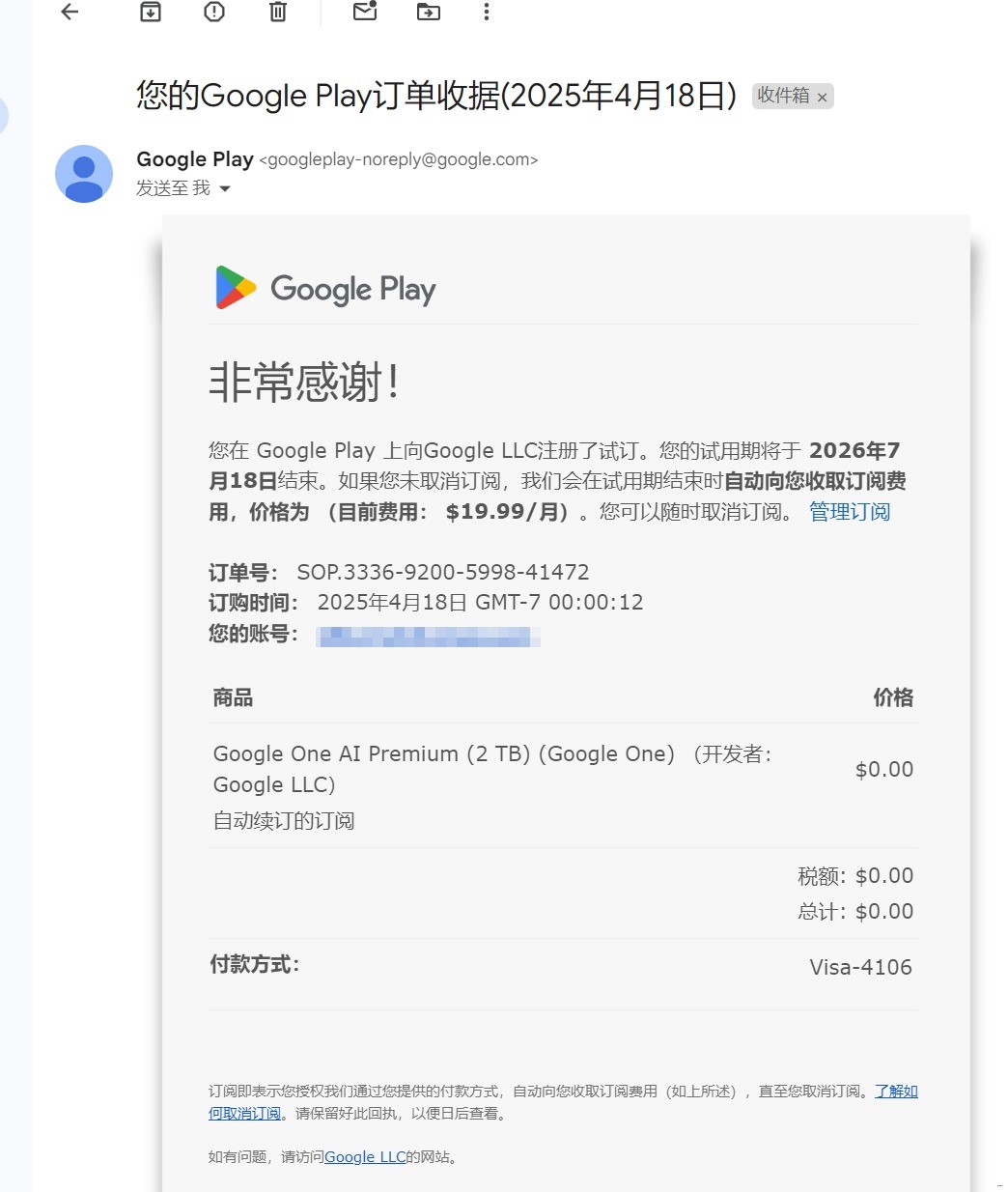Delete this email
This screenshot has height=1192, width=1008.
pyautogui.click(x=278, y=12)
